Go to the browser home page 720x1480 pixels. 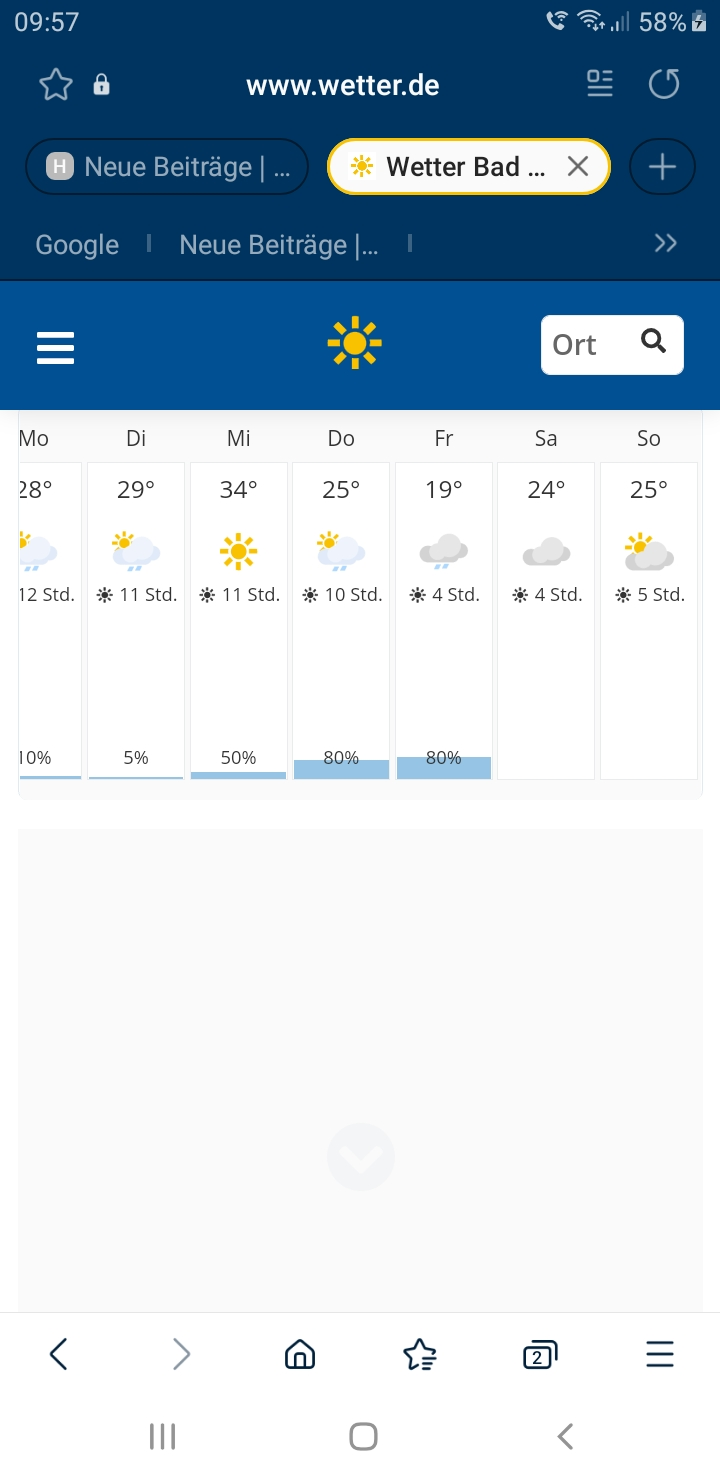(x=300, y=1355)
